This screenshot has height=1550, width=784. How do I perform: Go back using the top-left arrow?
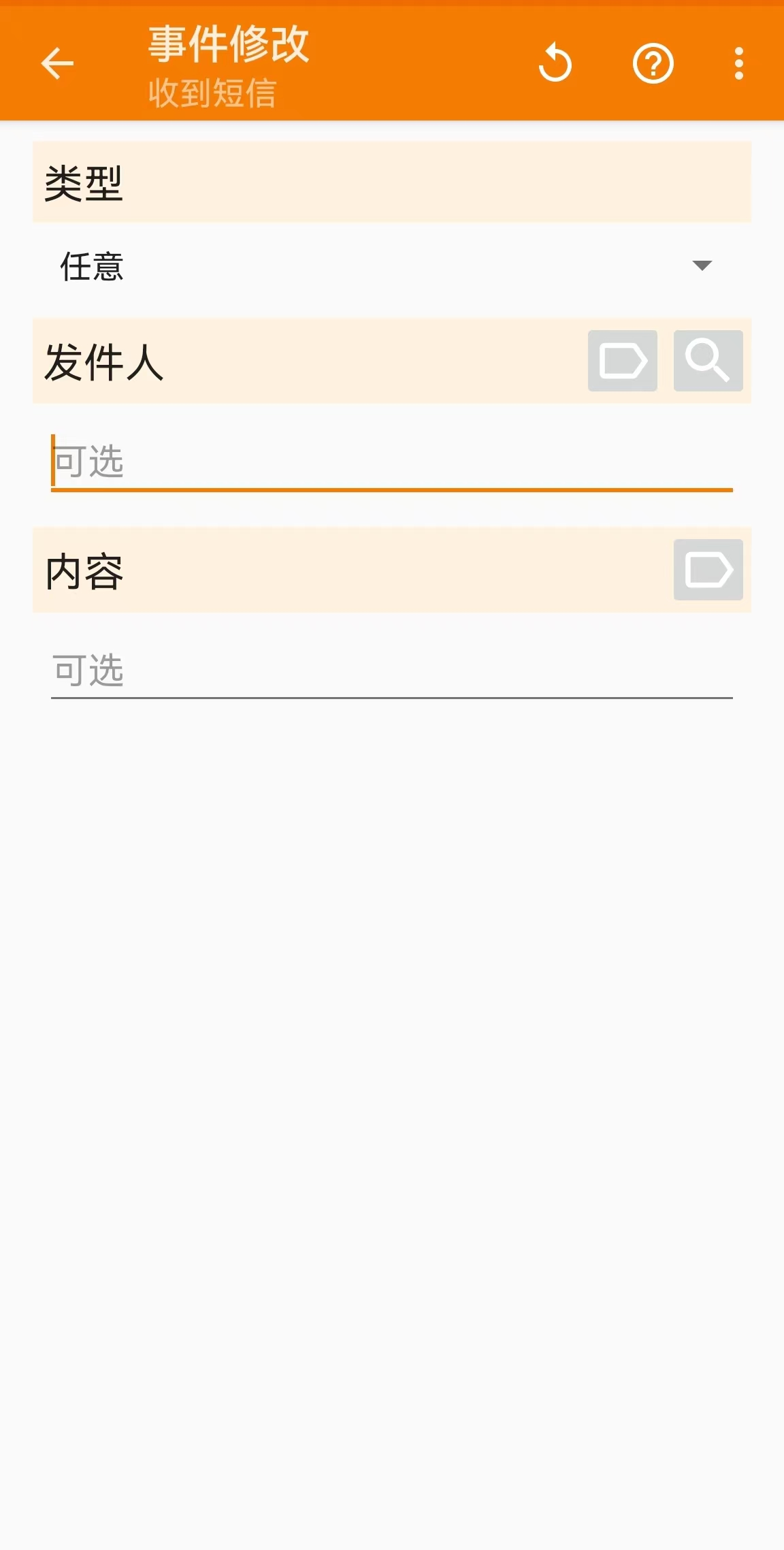[x=57, y=64]
